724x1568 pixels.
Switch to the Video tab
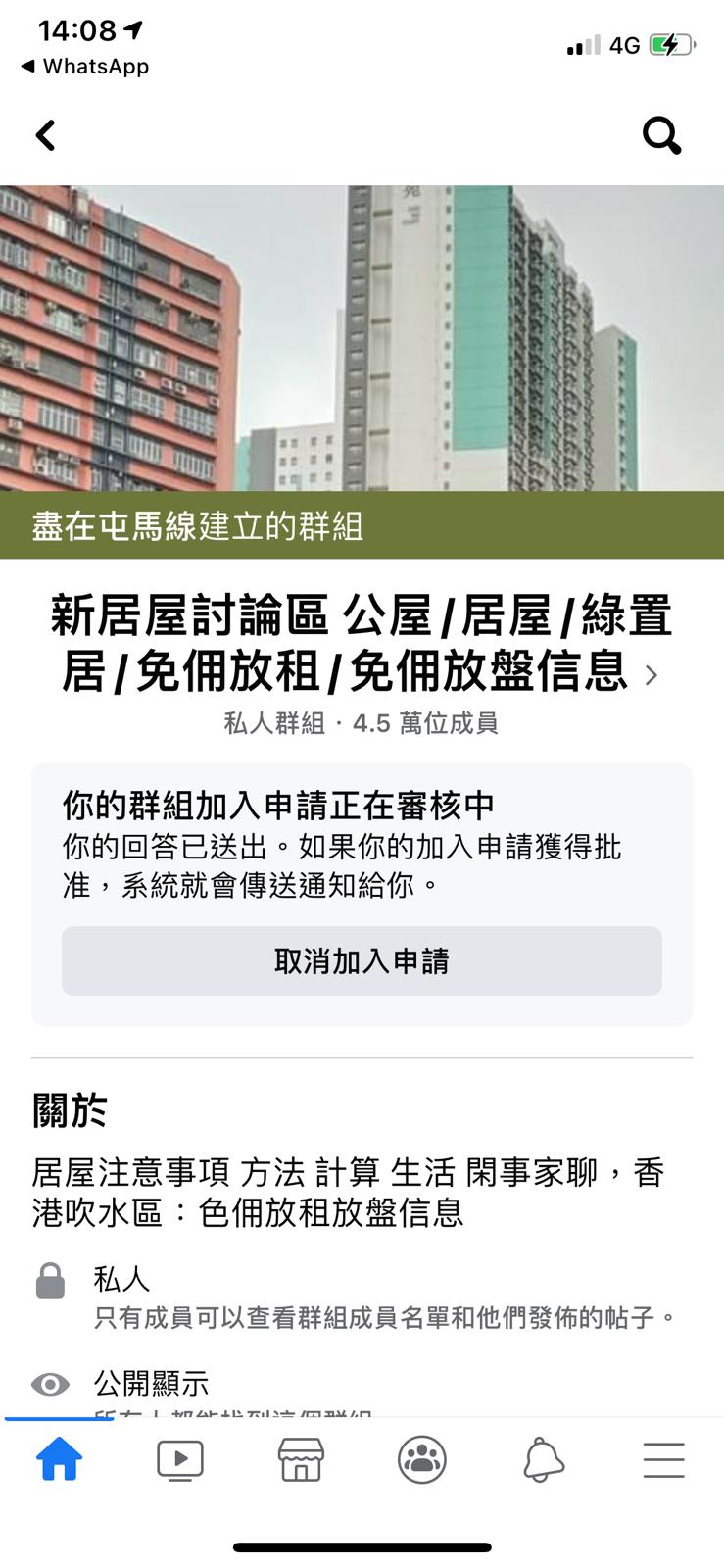(180, 1460)
